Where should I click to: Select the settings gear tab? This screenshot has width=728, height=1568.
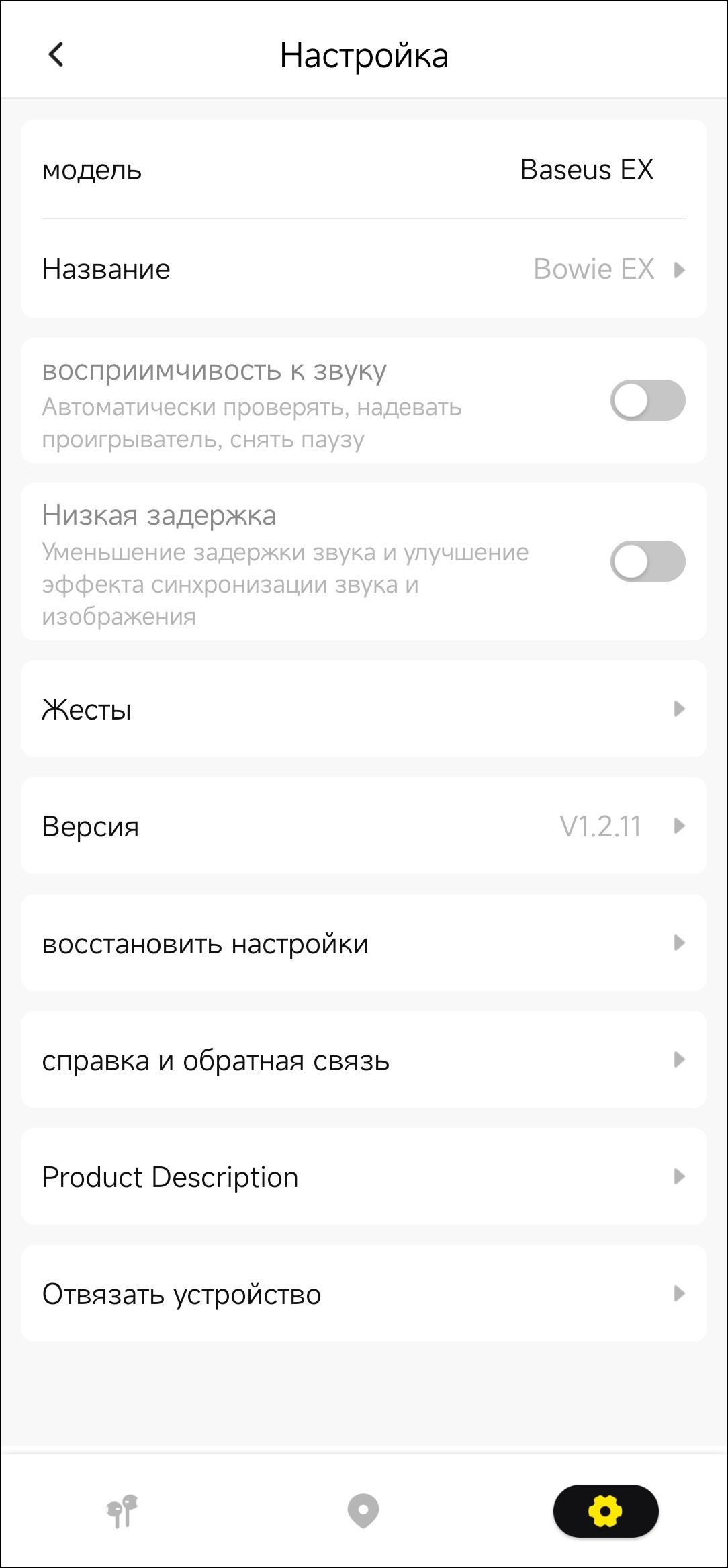click(605, 1511)
